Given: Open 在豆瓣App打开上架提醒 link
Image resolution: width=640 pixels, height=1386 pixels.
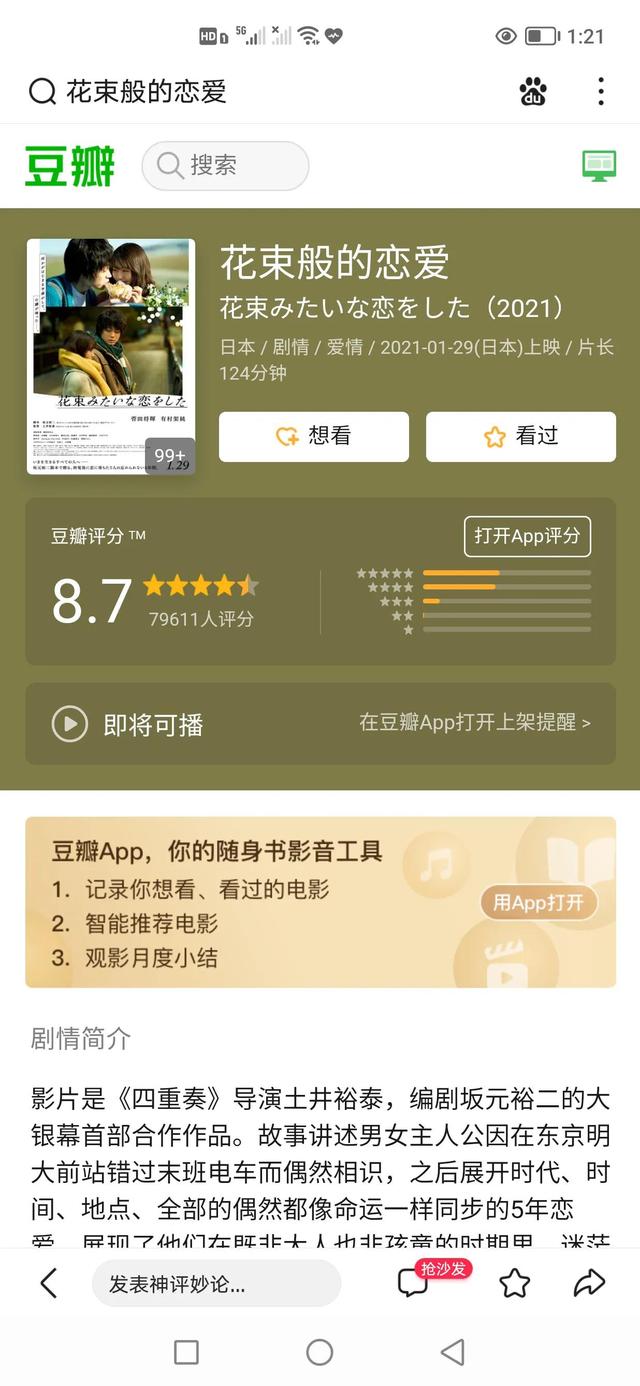Looking at the screenshot, I should click(x=475, y=723).
